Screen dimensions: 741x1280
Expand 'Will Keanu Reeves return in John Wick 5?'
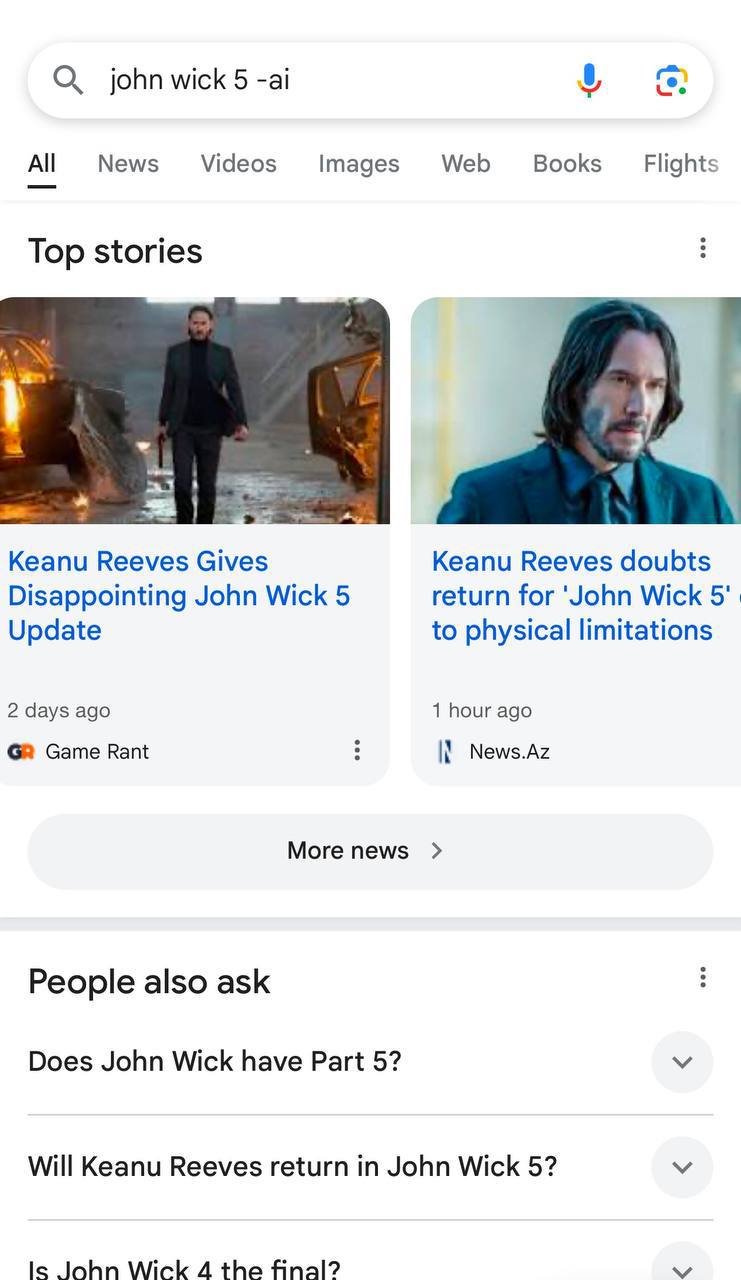(682, 1167)
